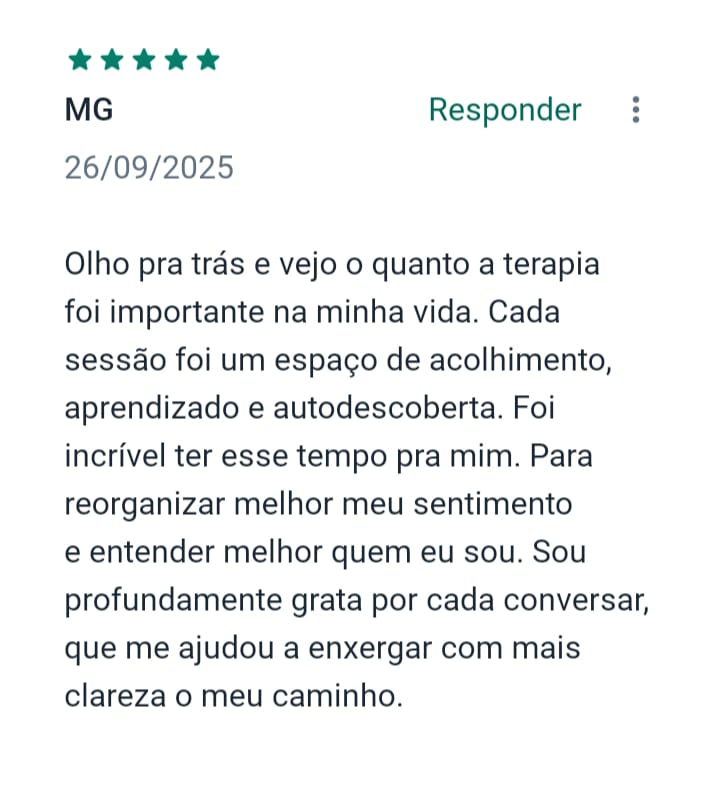720x795 pixels.
Task: Tap Responder to reply to MG's review
Action: (x=504, y=110)
